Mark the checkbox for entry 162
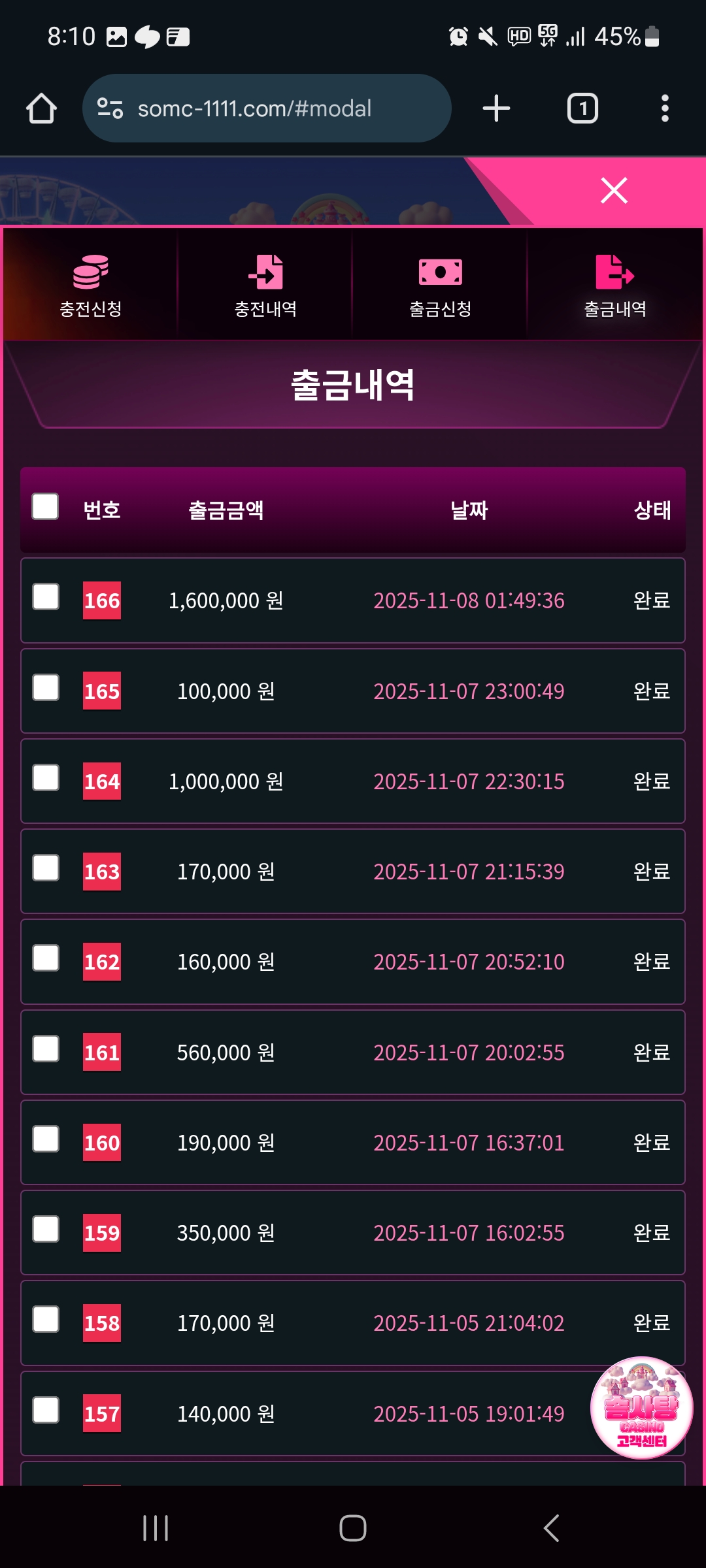 point(46,958)
